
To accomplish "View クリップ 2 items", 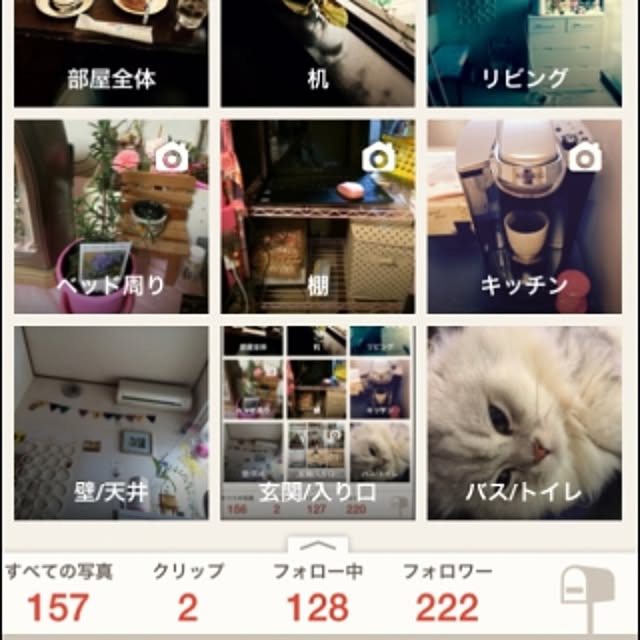I will [188, 593].
